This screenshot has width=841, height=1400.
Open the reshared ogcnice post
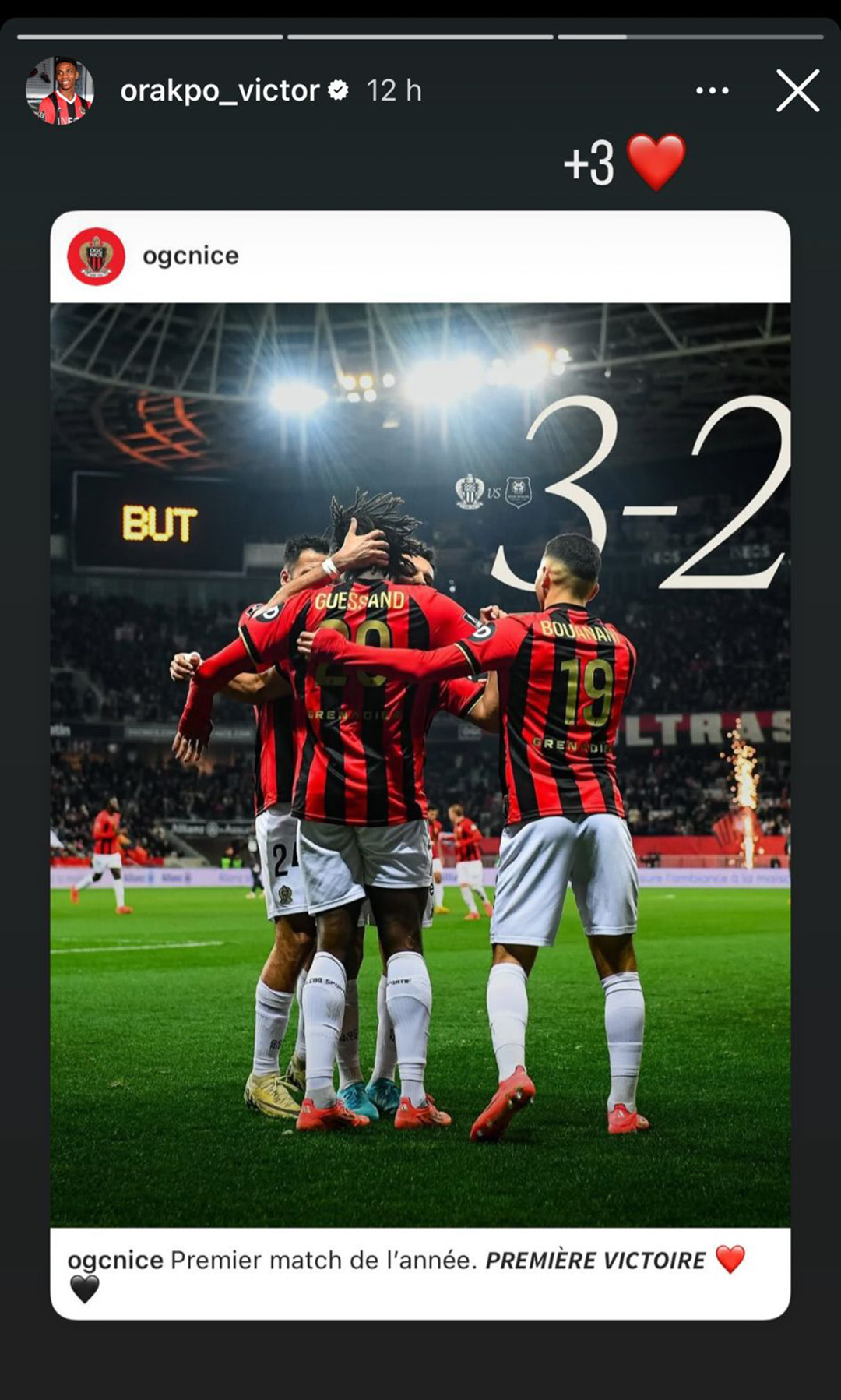coord(420,763)
